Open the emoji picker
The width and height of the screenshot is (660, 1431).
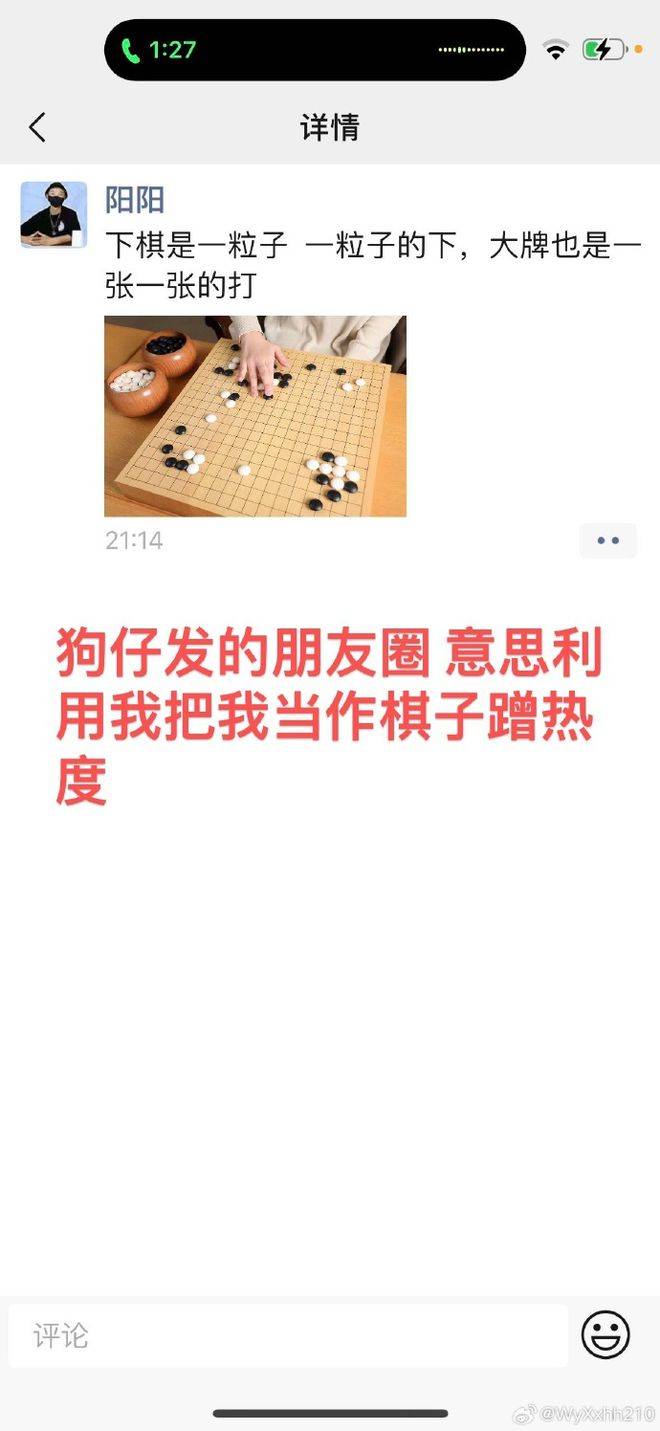pyautogui.click(x=606, y=1335)
